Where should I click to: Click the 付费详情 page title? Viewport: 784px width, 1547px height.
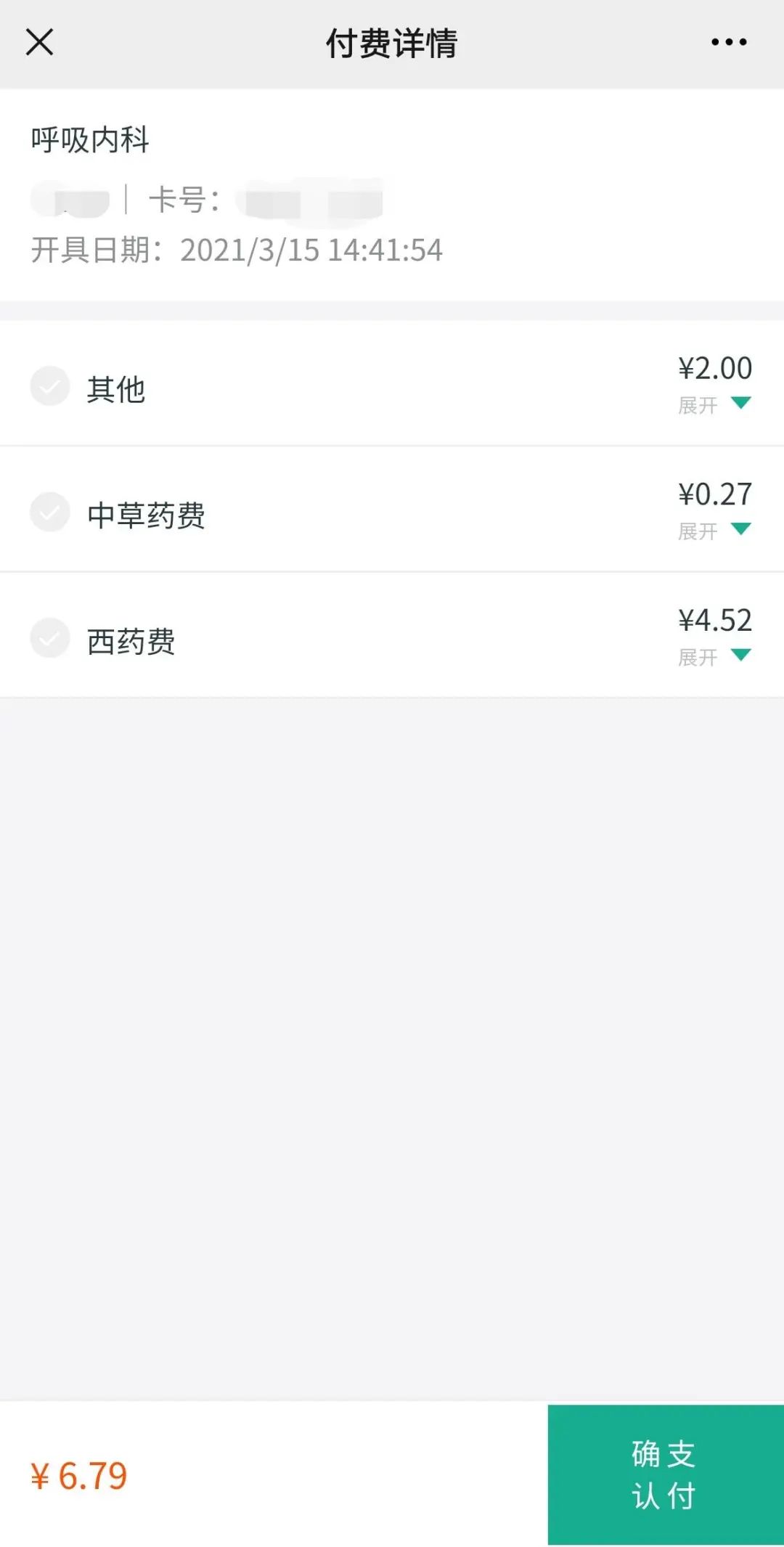(392, 42)
